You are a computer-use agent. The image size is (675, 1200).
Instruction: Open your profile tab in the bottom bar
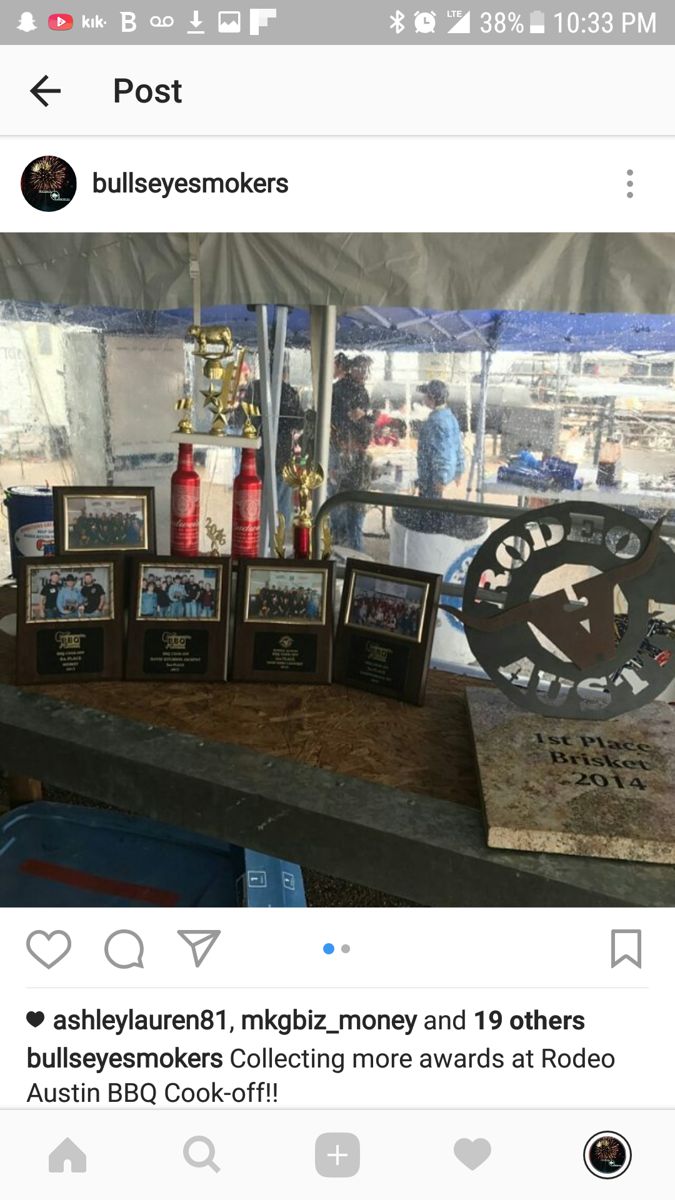click(x=607, y=1156)
